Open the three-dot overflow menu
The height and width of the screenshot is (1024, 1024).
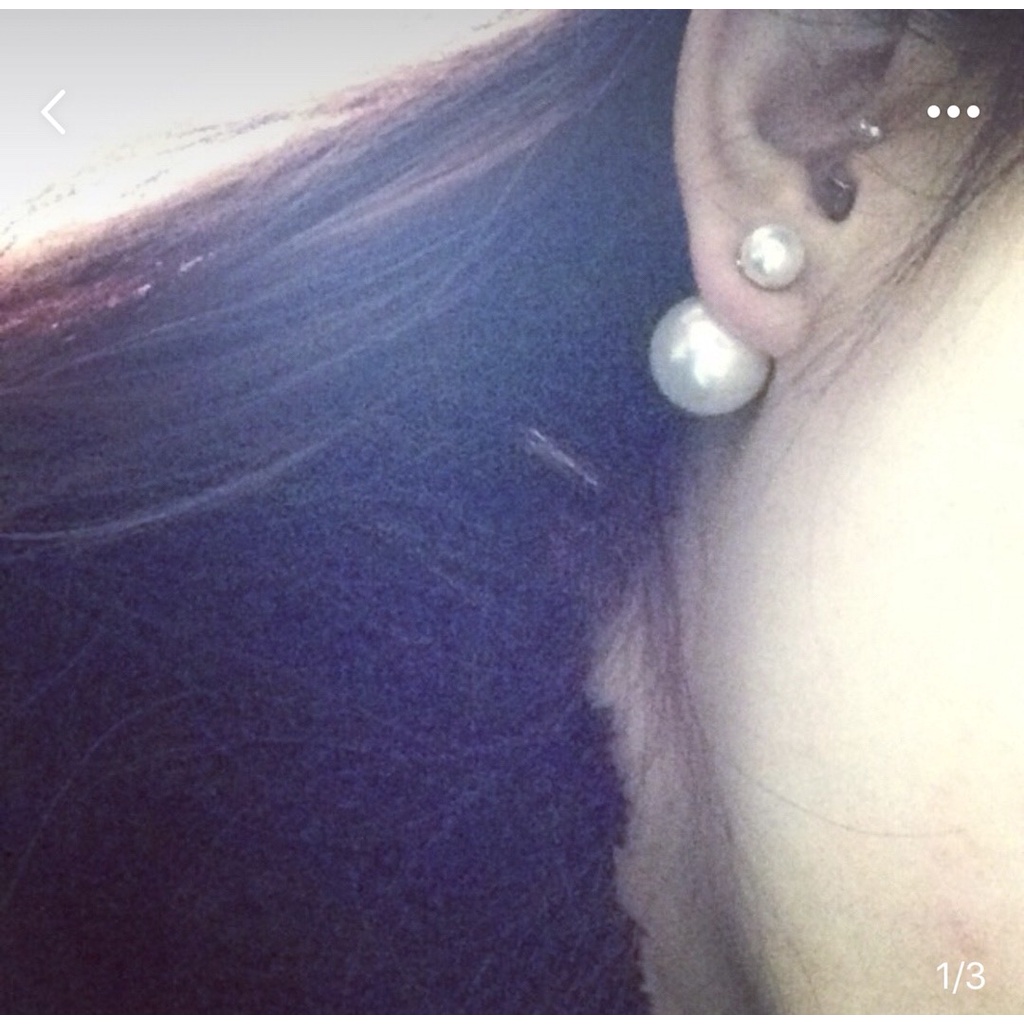pos(952,112)
